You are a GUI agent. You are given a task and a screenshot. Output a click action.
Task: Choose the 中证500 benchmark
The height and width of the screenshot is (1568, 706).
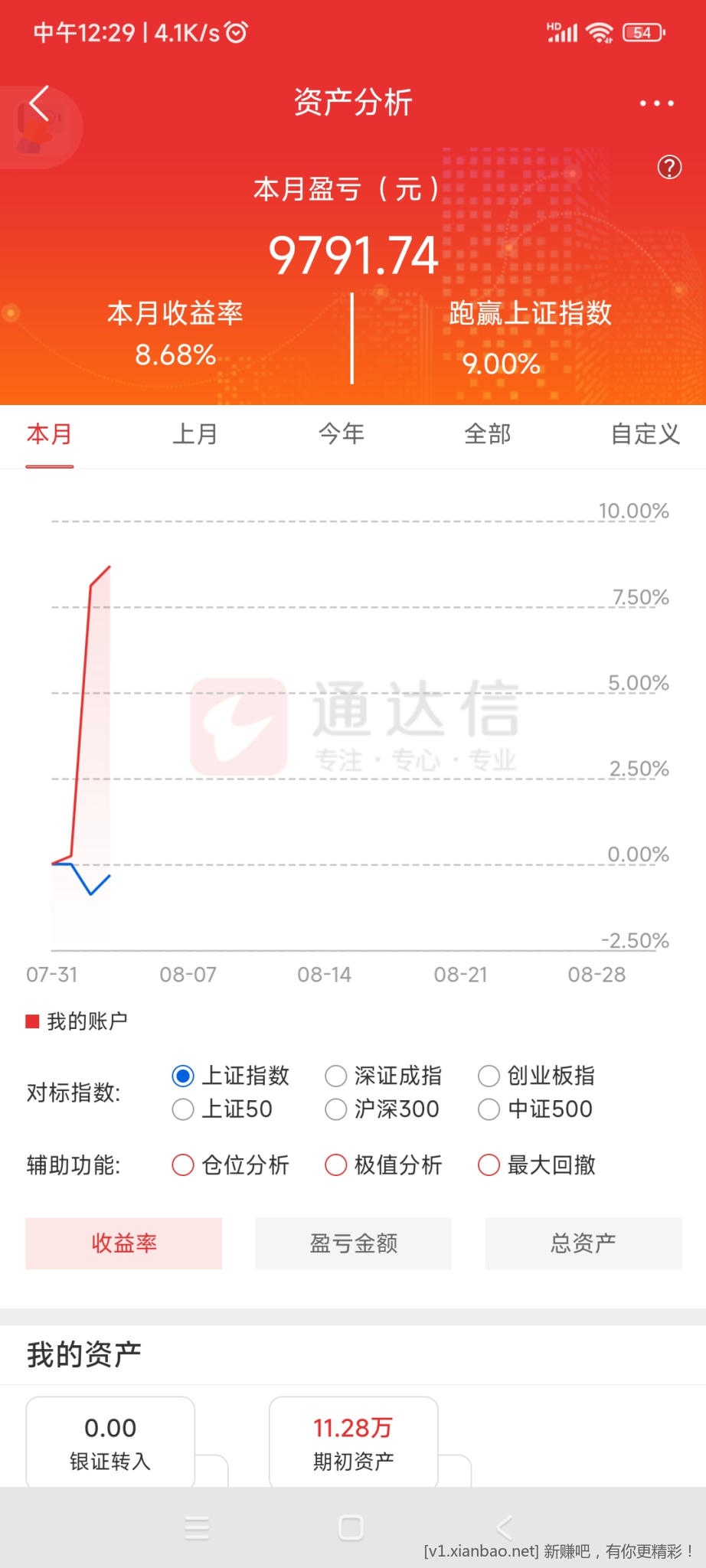(x=535, y=1109)
